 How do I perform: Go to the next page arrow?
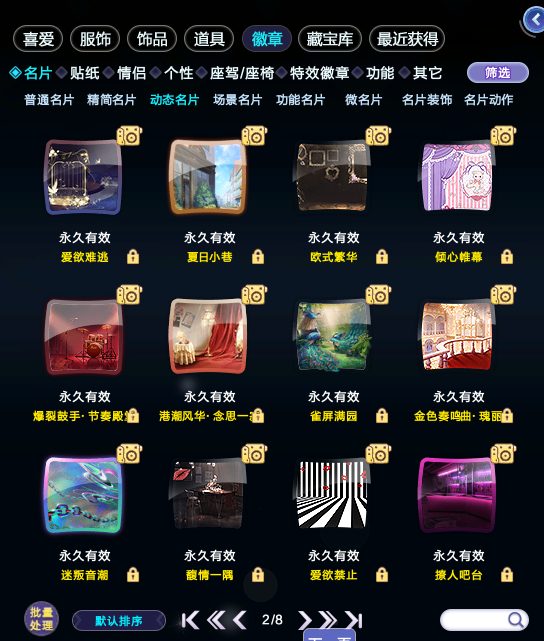tap(304, 620)
